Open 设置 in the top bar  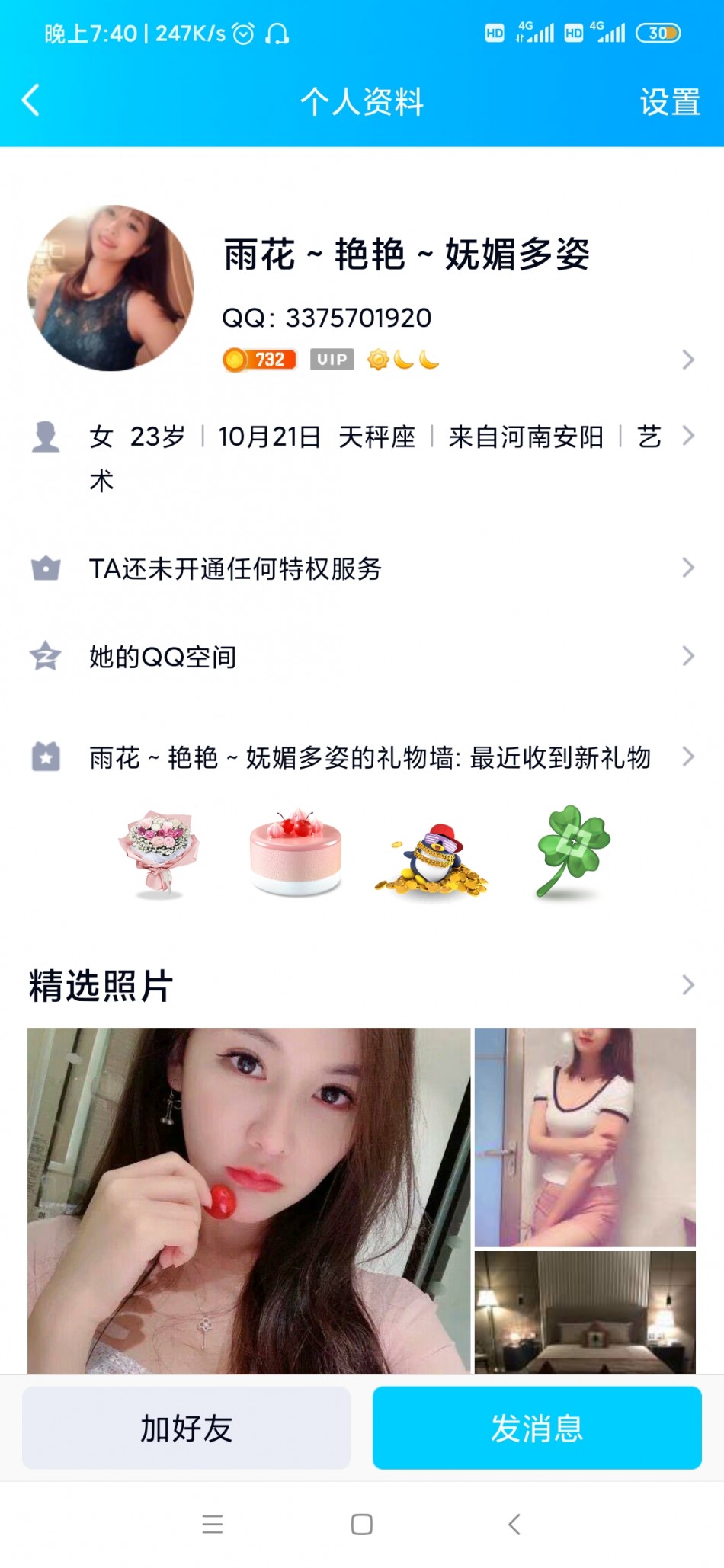point(669,102)
